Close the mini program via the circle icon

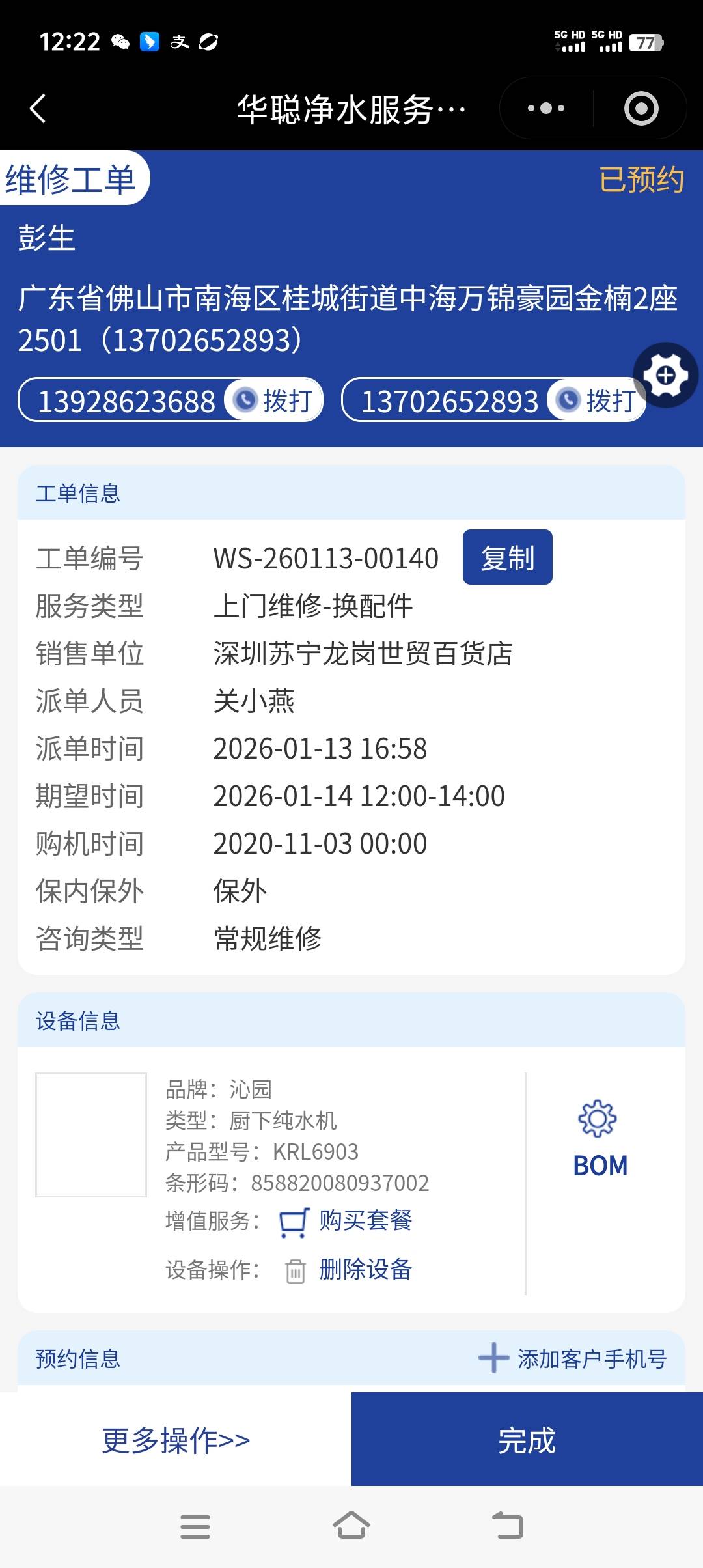click(641, 108)
